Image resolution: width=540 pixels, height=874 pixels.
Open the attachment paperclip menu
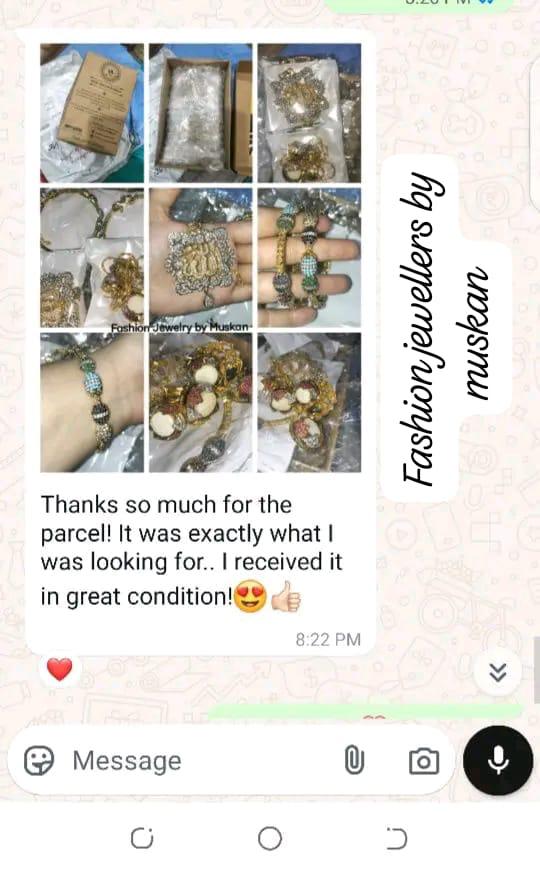(354, 760)
